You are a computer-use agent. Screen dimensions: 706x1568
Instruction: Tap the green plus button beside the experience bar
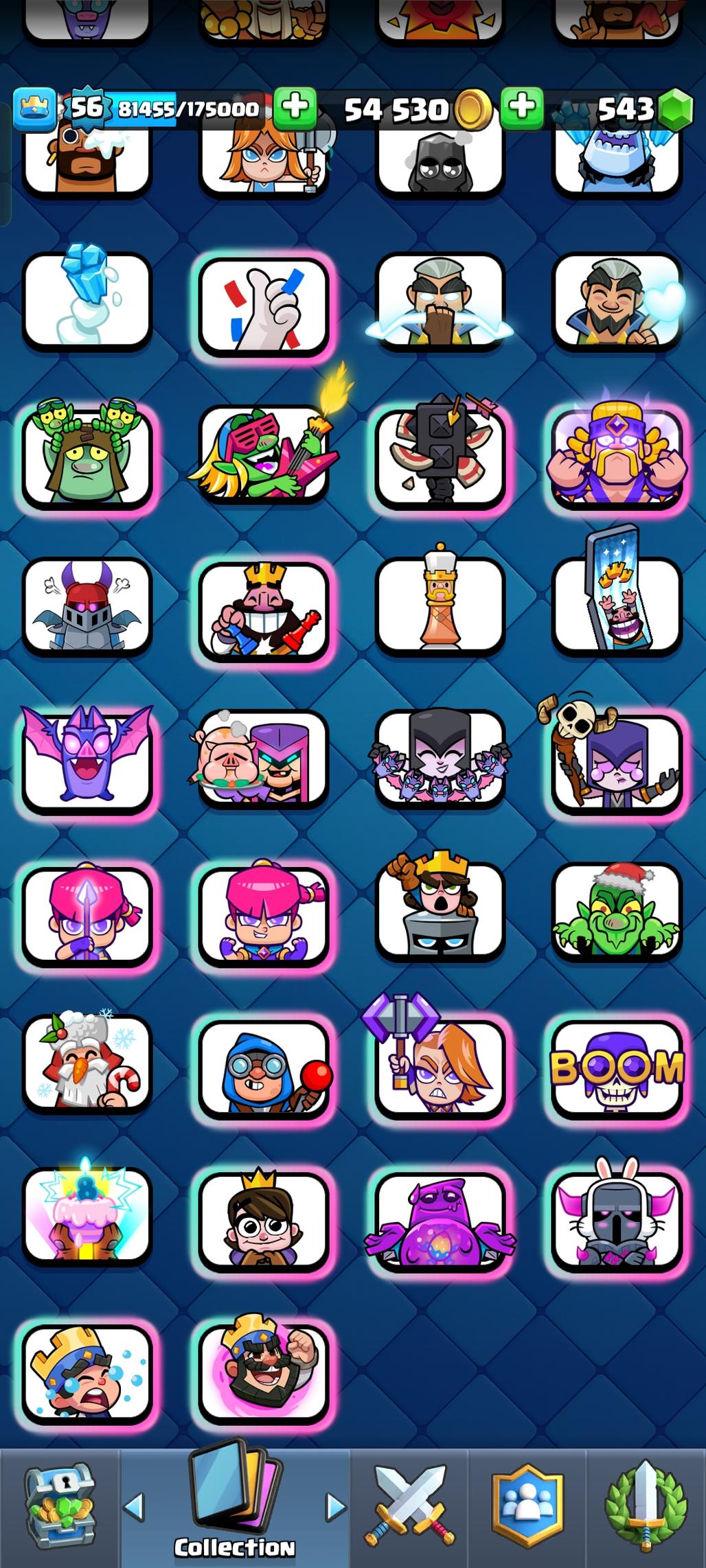point(295,108)
